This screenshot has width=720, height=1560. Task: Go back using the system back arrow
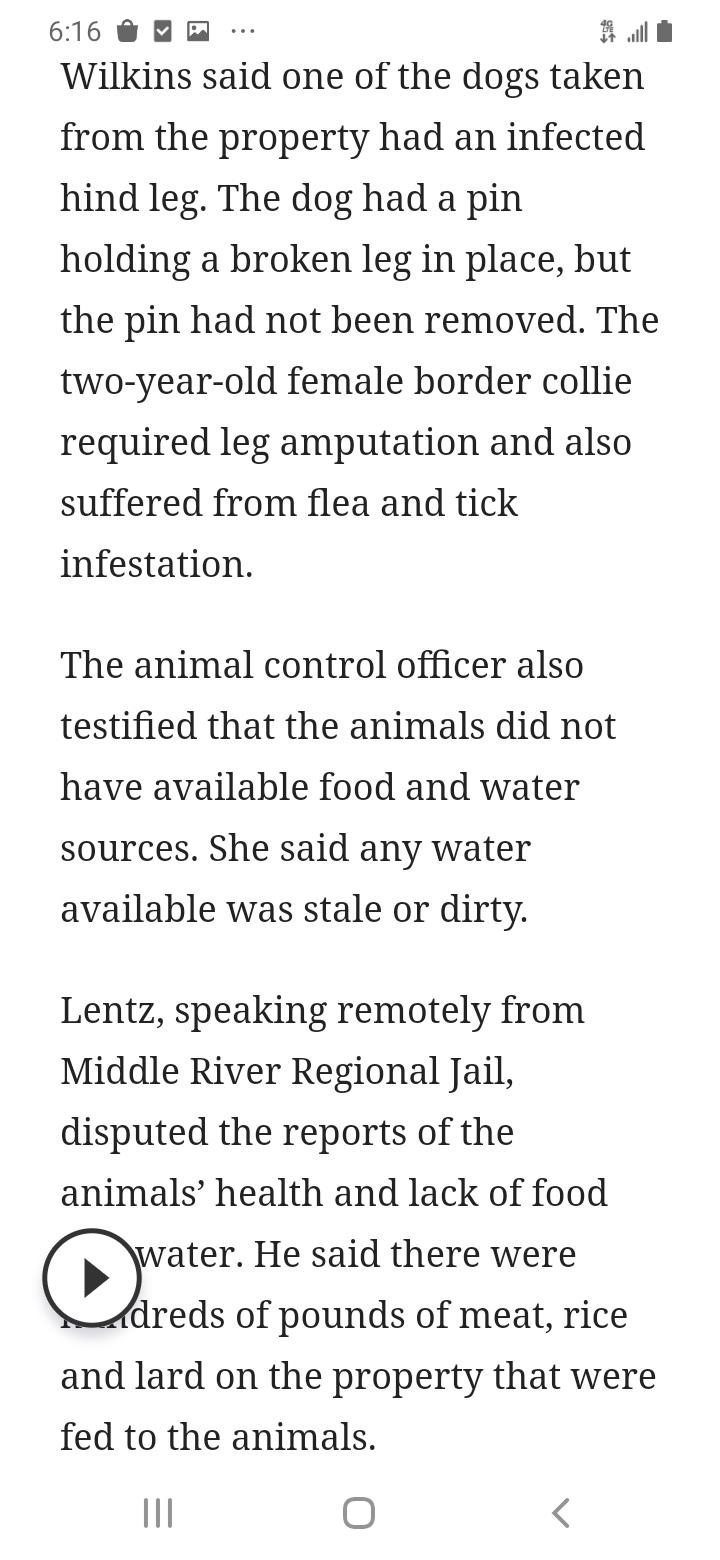[x=561, y=1512]
